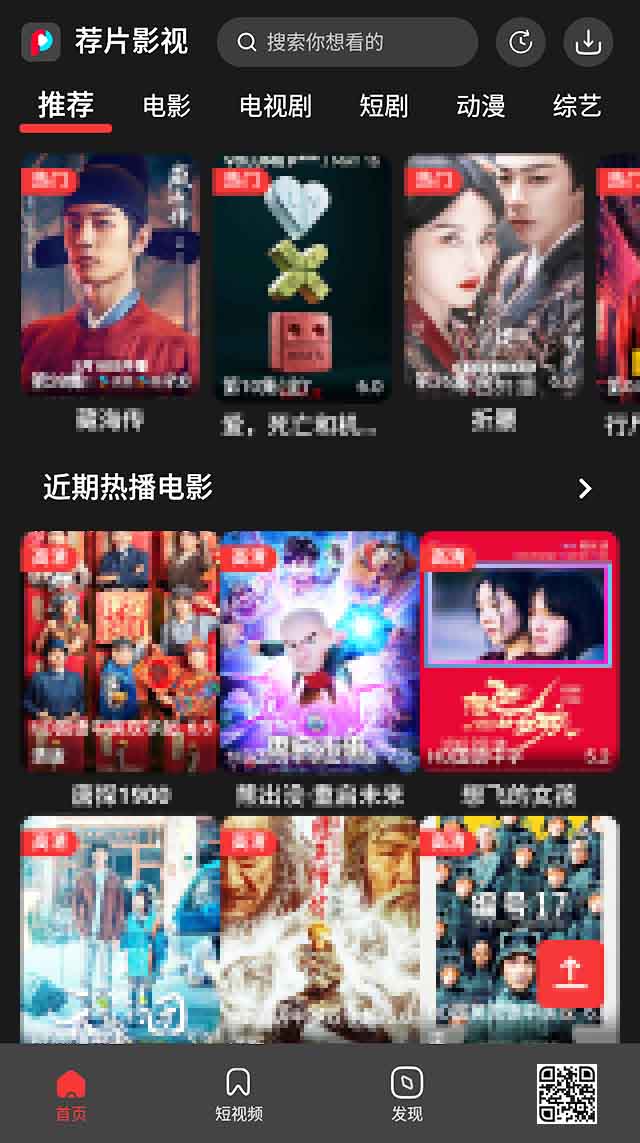640x1143 pixels.
Task: Go to the 首页 tab
Action: [71, 1095]
